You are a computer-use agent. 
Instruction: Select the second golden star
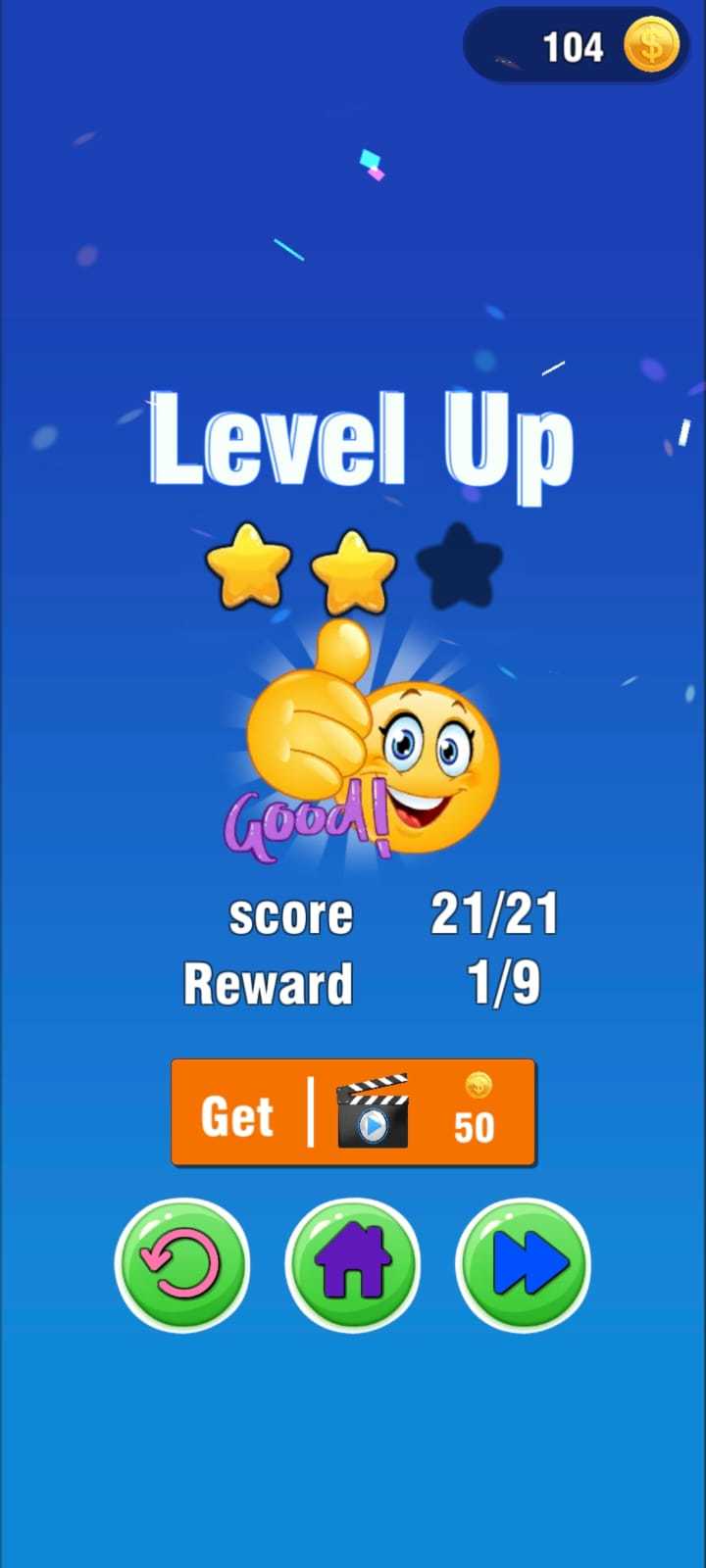point(353,568)
